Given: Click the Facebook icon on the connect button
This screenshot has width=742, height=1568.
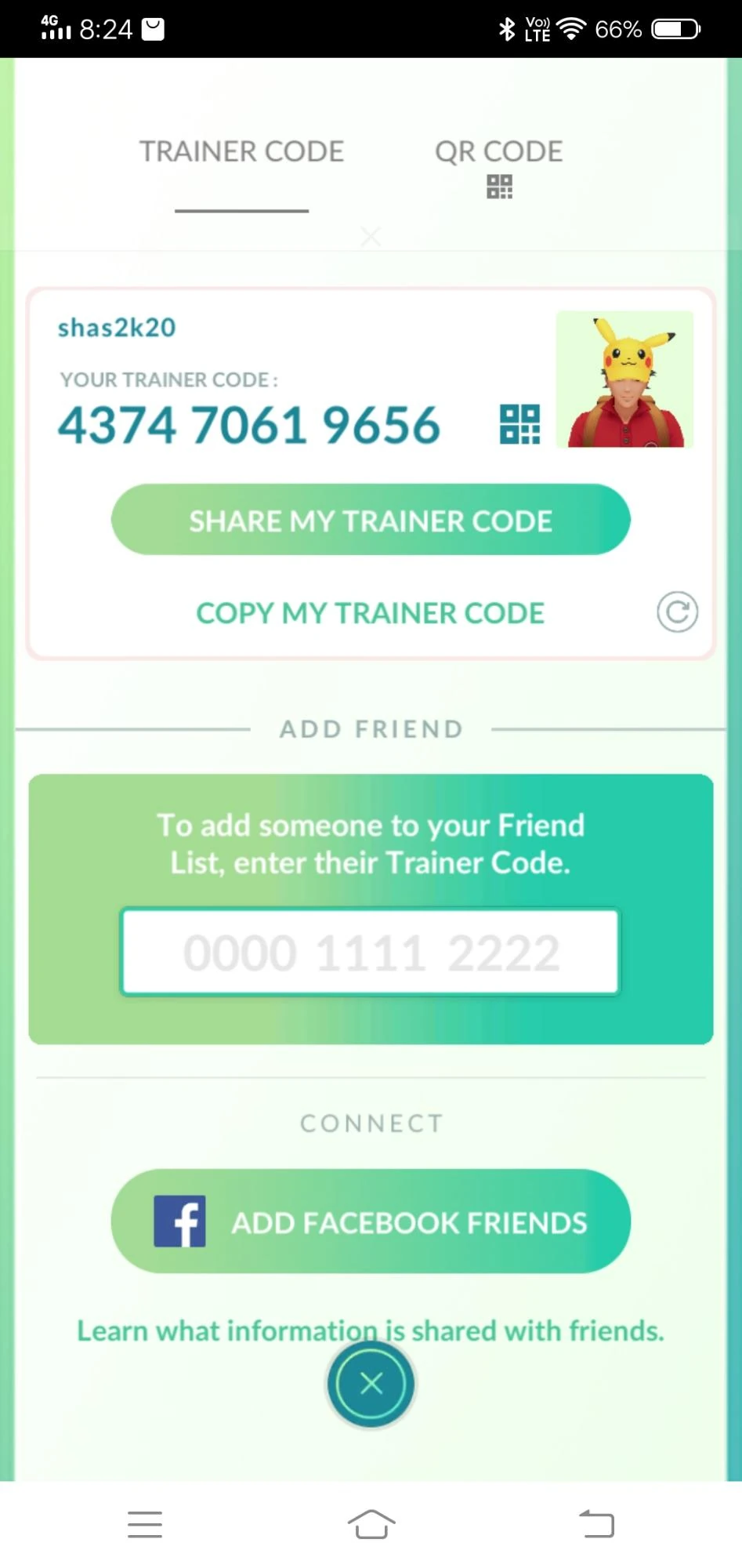Looking at the screenshot, I should (x=180, y=1221).
